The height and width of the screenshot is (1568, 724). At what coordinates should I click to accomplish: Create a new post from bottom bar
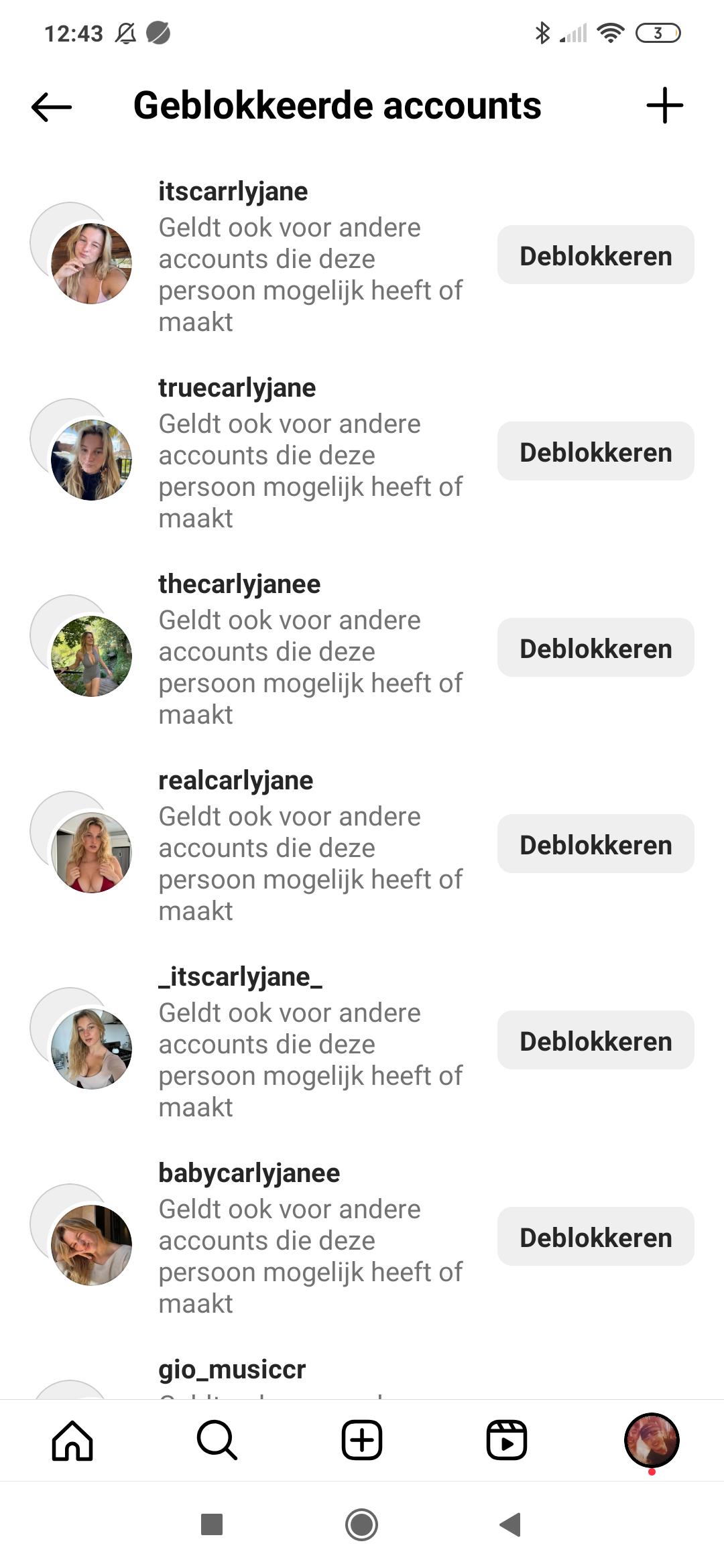tap(362, 1439)
